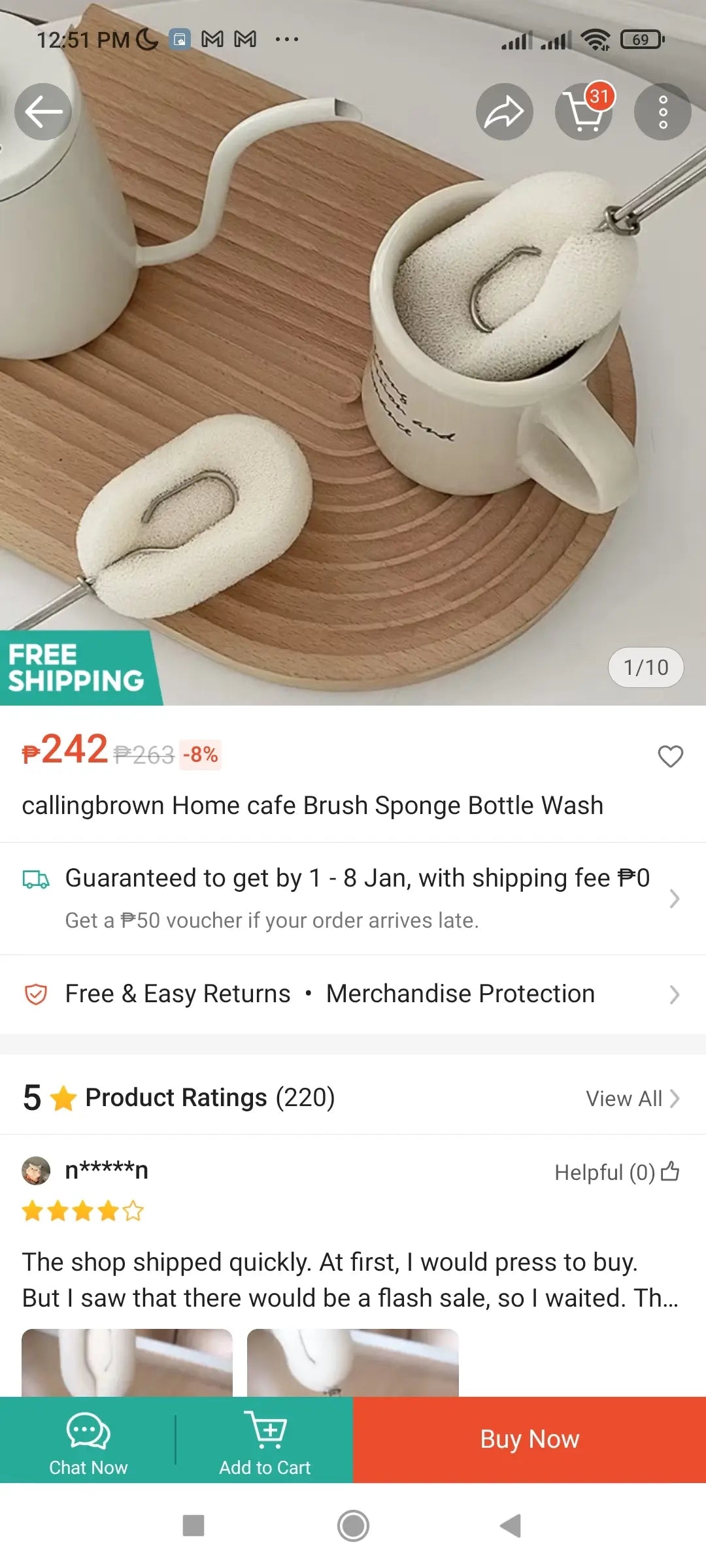Tap Buy Now to purchase
The image size is (706, 1568).
(x=529, y=1439)
